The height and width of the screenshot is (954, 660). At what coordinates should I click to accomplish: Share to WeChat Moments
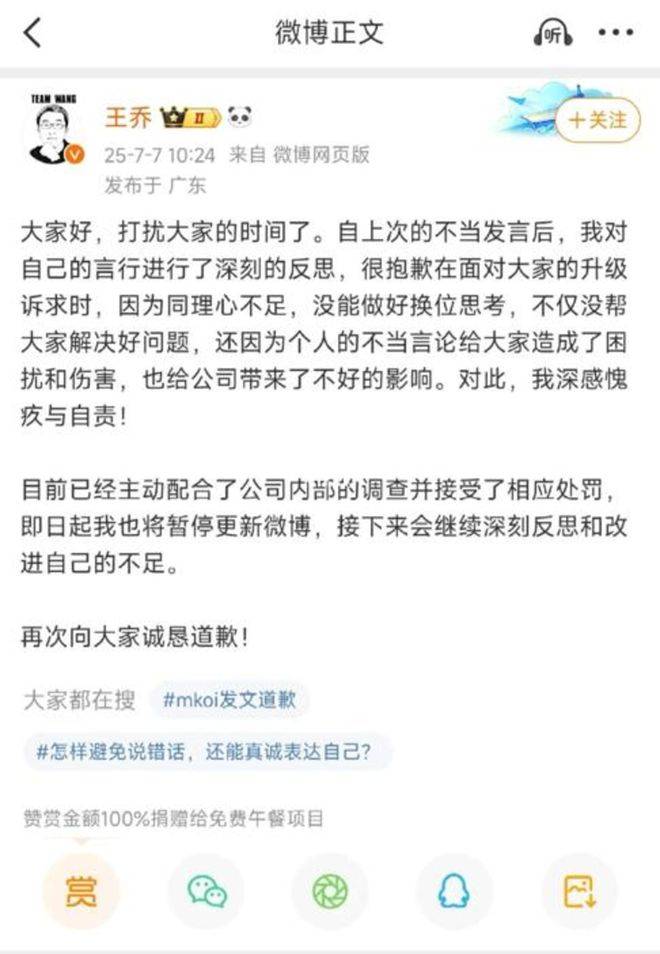coord(330,891)
